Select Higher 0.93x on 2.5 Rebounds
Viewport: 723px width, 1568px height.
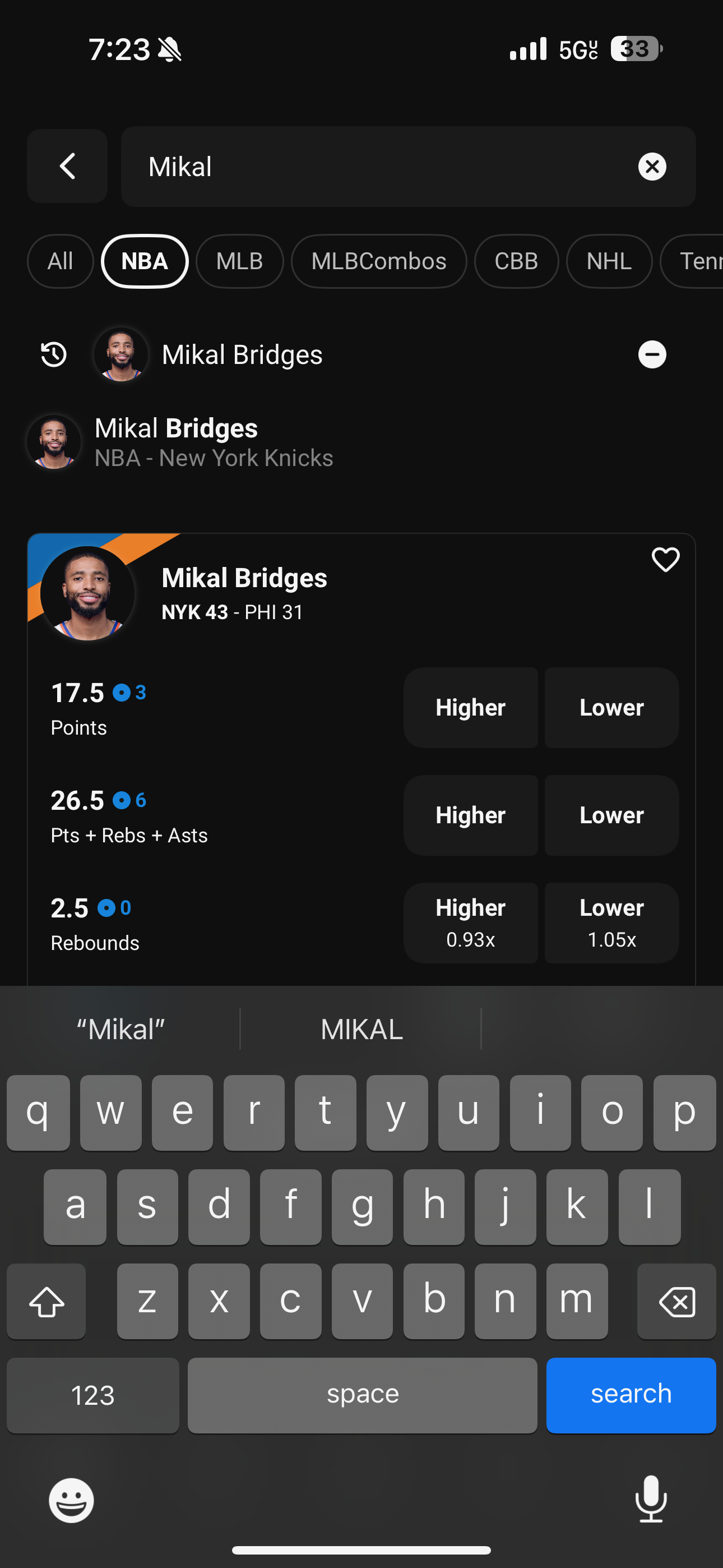click(470, 922)
